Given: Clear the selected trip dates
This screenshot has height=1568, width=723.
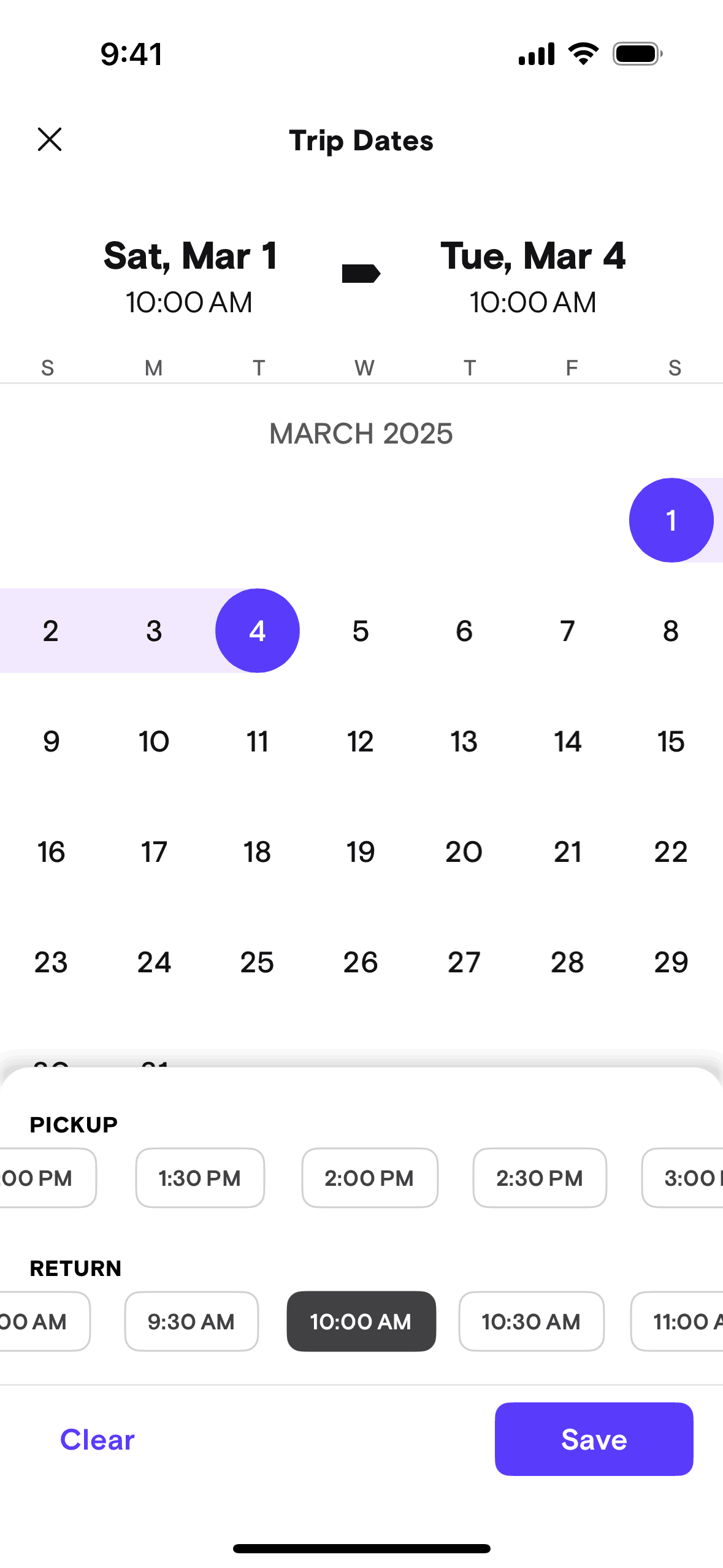Looking at the screenshot, I should click(98, 1439).
